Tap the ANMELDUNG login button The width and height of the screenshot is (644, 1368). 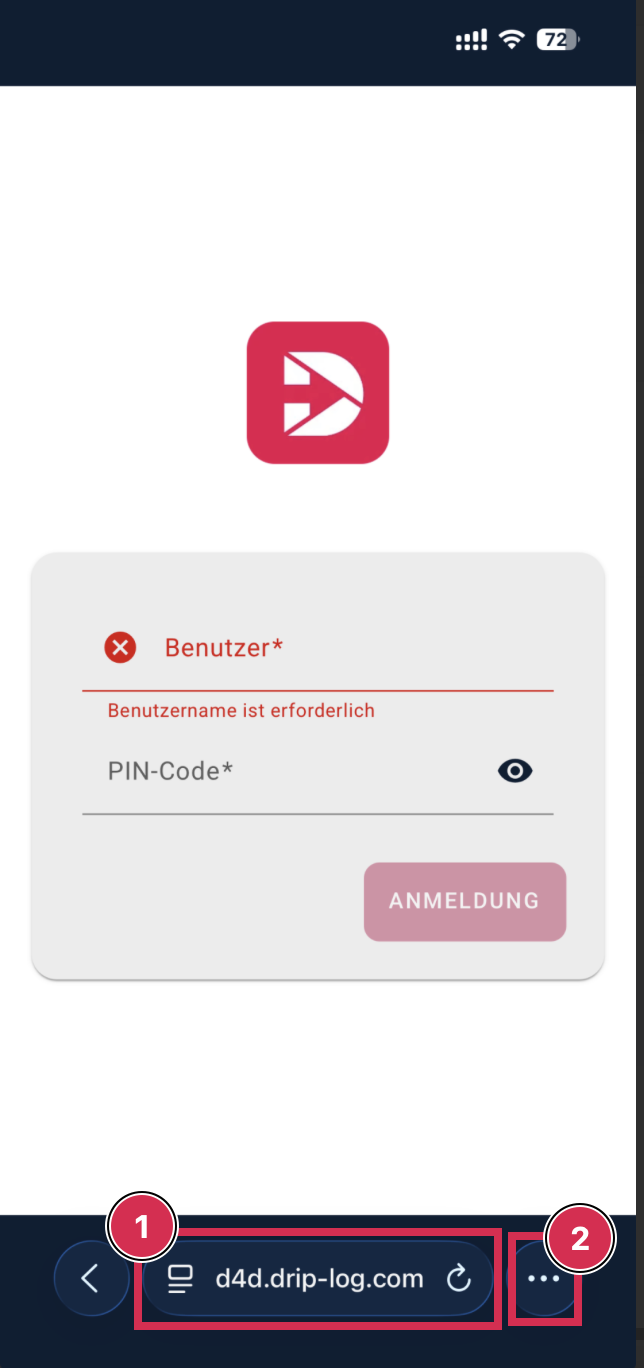pyautogui.click(x=464, y=901)
